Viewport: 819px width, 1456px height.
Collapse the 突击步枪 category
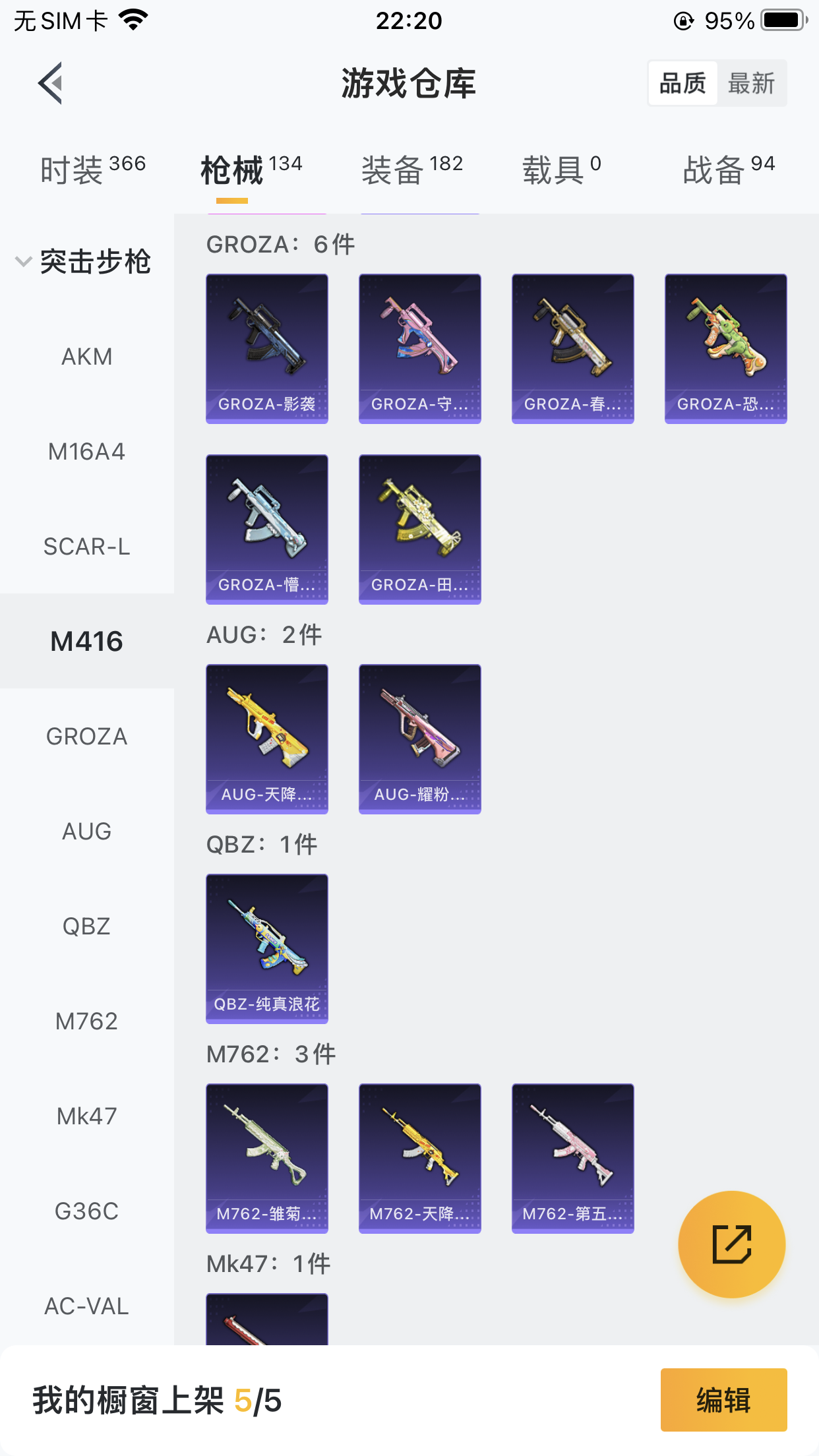pos(24,262)
